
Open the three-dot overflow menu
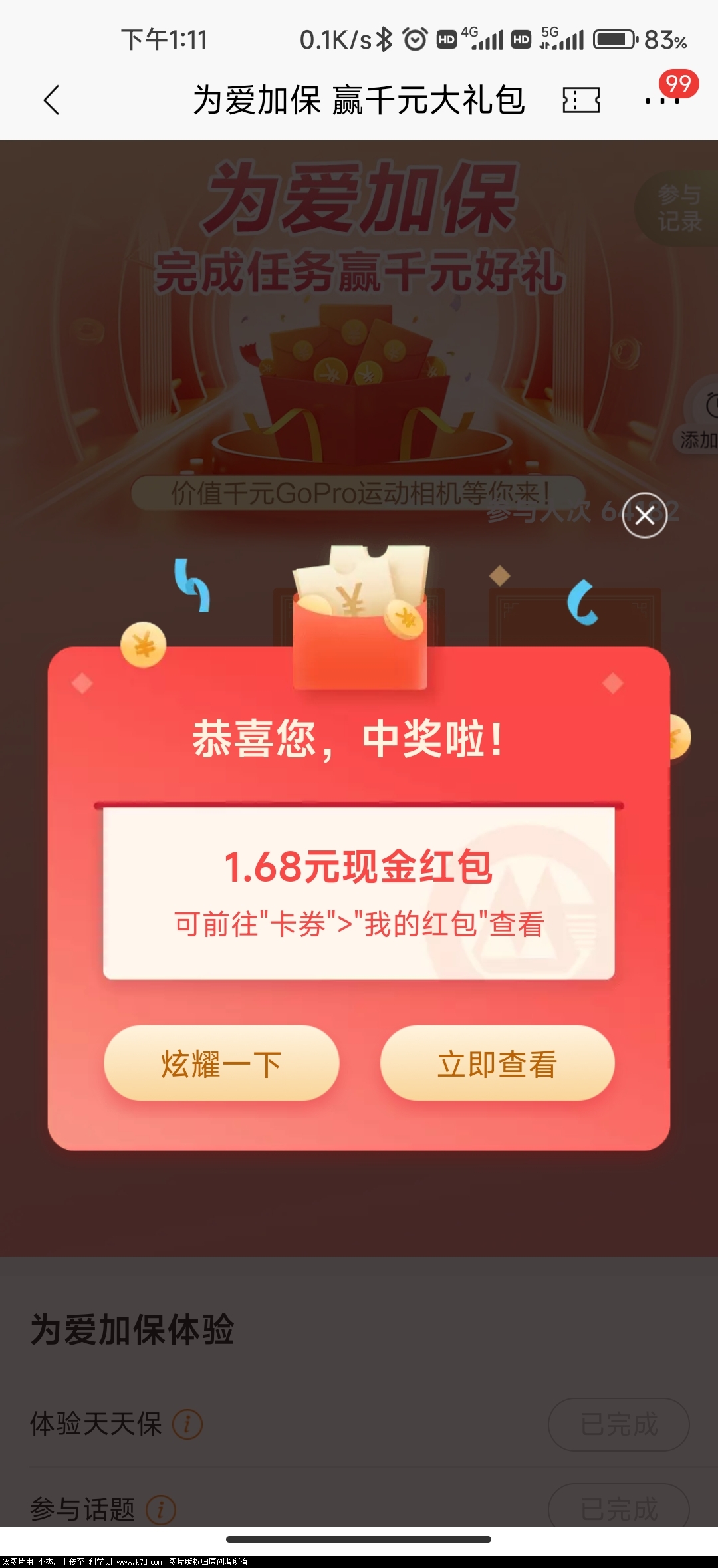point(661,101)
